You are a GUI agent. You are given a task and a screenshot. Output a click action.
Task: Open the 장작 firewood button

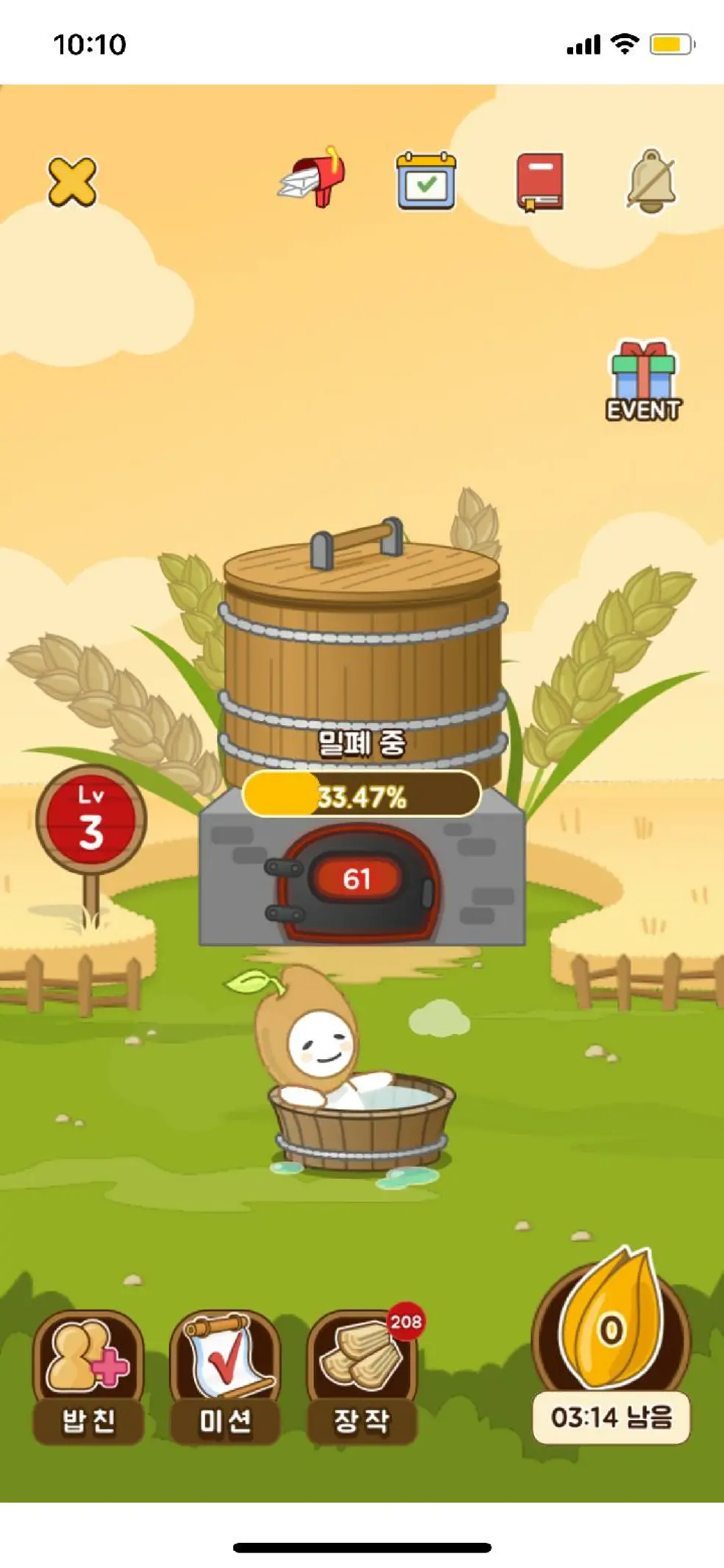click(x=361, y=1377)
